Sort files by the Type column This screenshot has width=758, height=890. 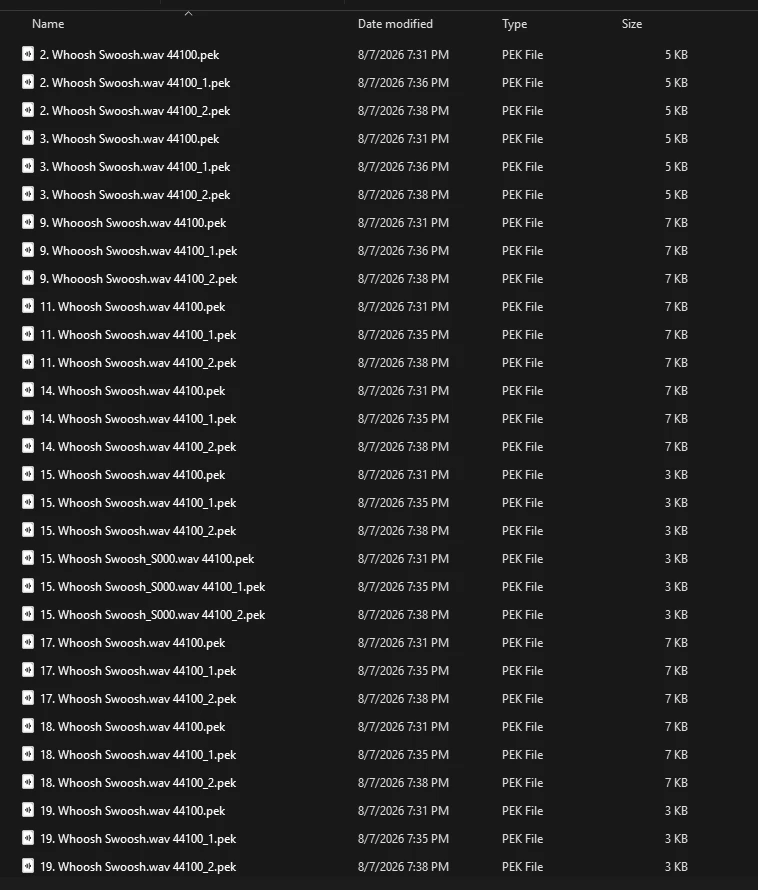point(514,24)
